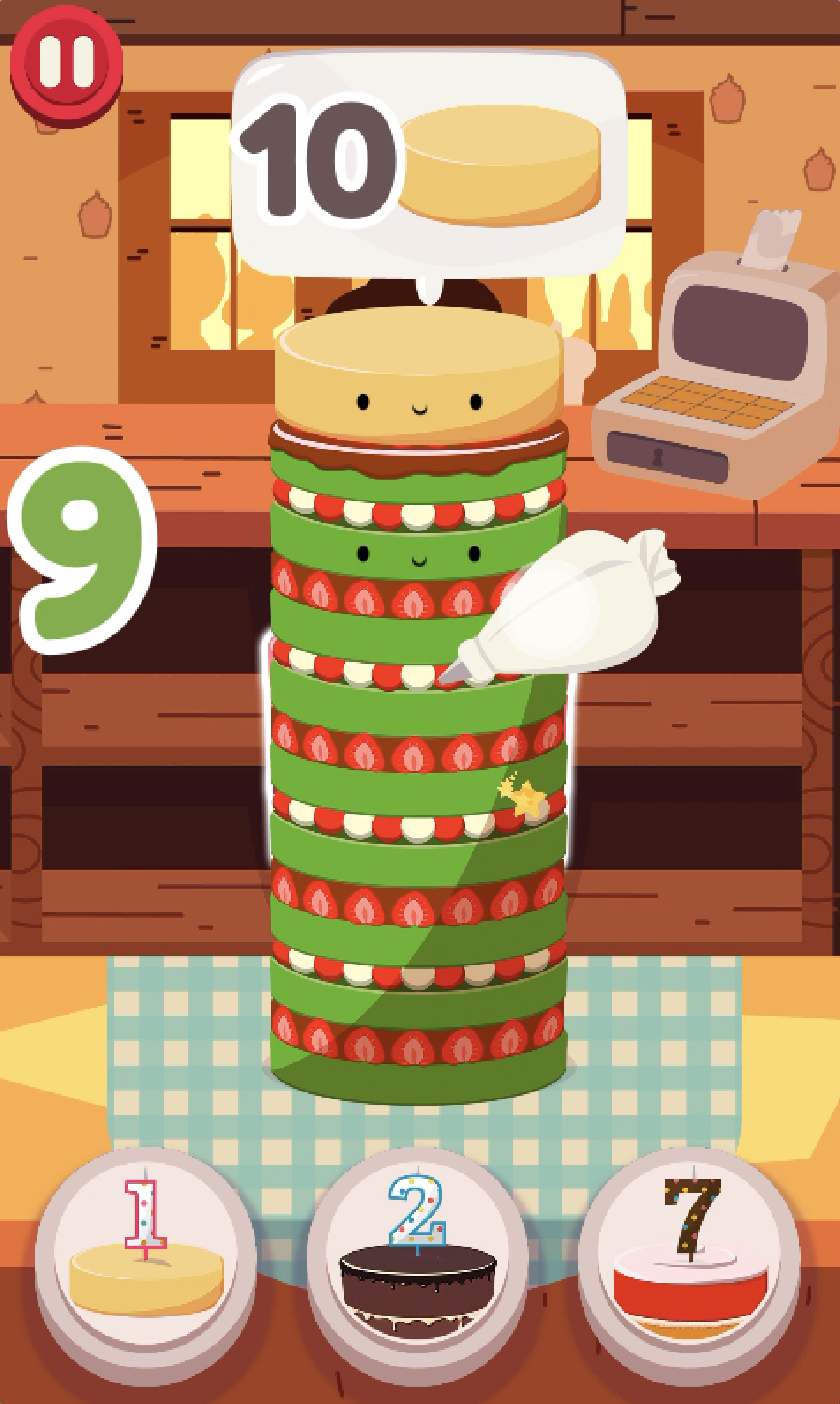Pause the game

point(66,62)
